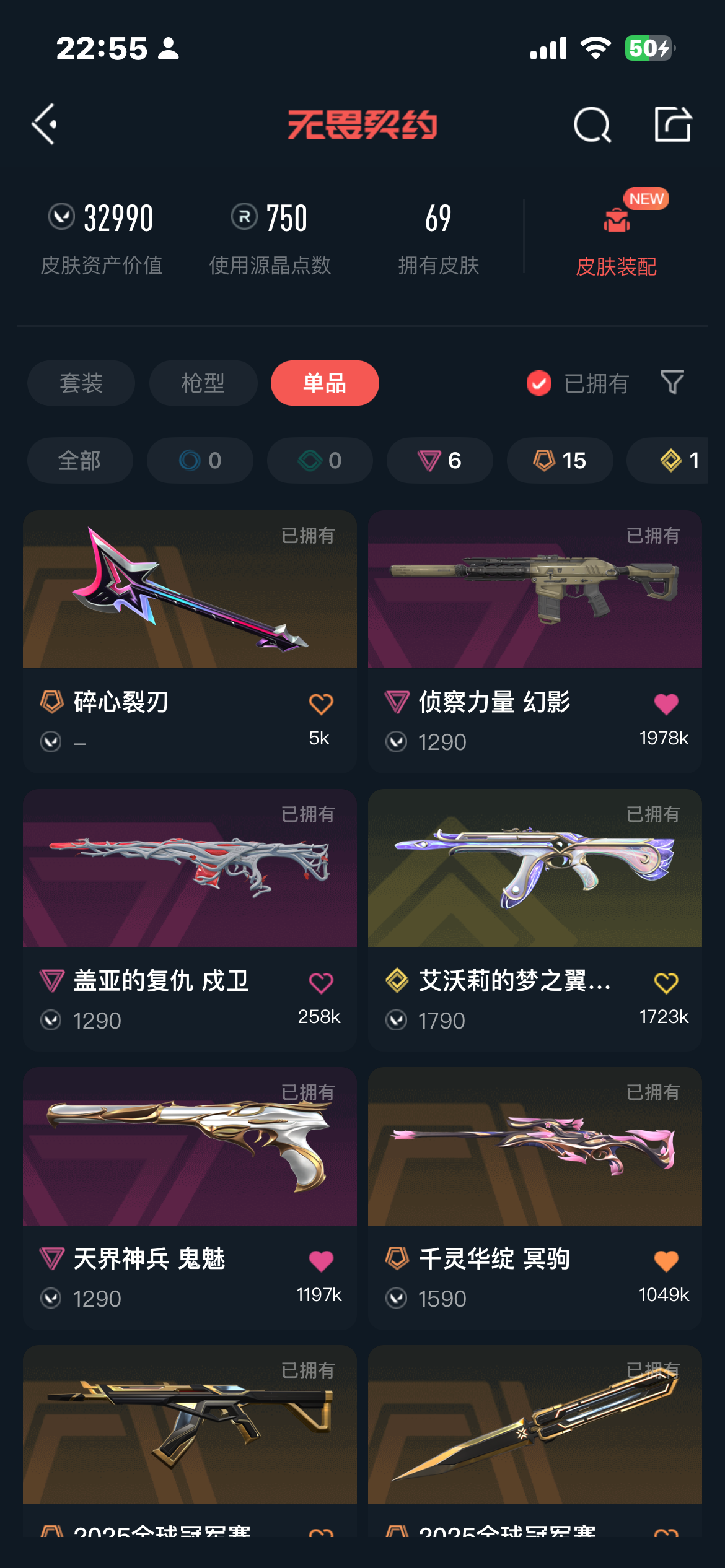Open the 艾沃莉的梦之翼 skin card
The height and width of the screenshot is (1568, 725).
click(x=535, y=920)
